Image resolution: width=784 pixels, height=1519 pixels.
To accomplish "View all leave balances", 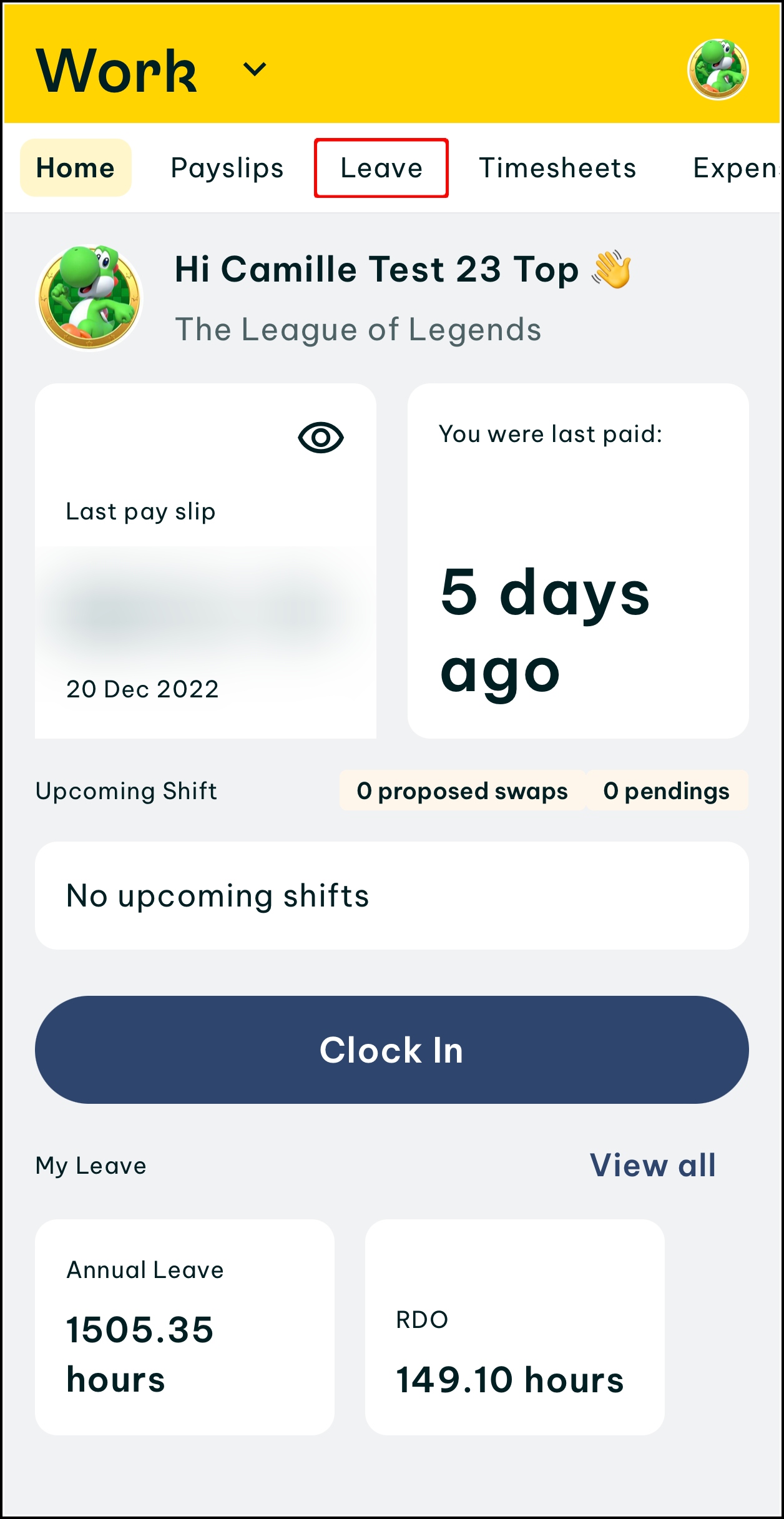I will 652,1165.
